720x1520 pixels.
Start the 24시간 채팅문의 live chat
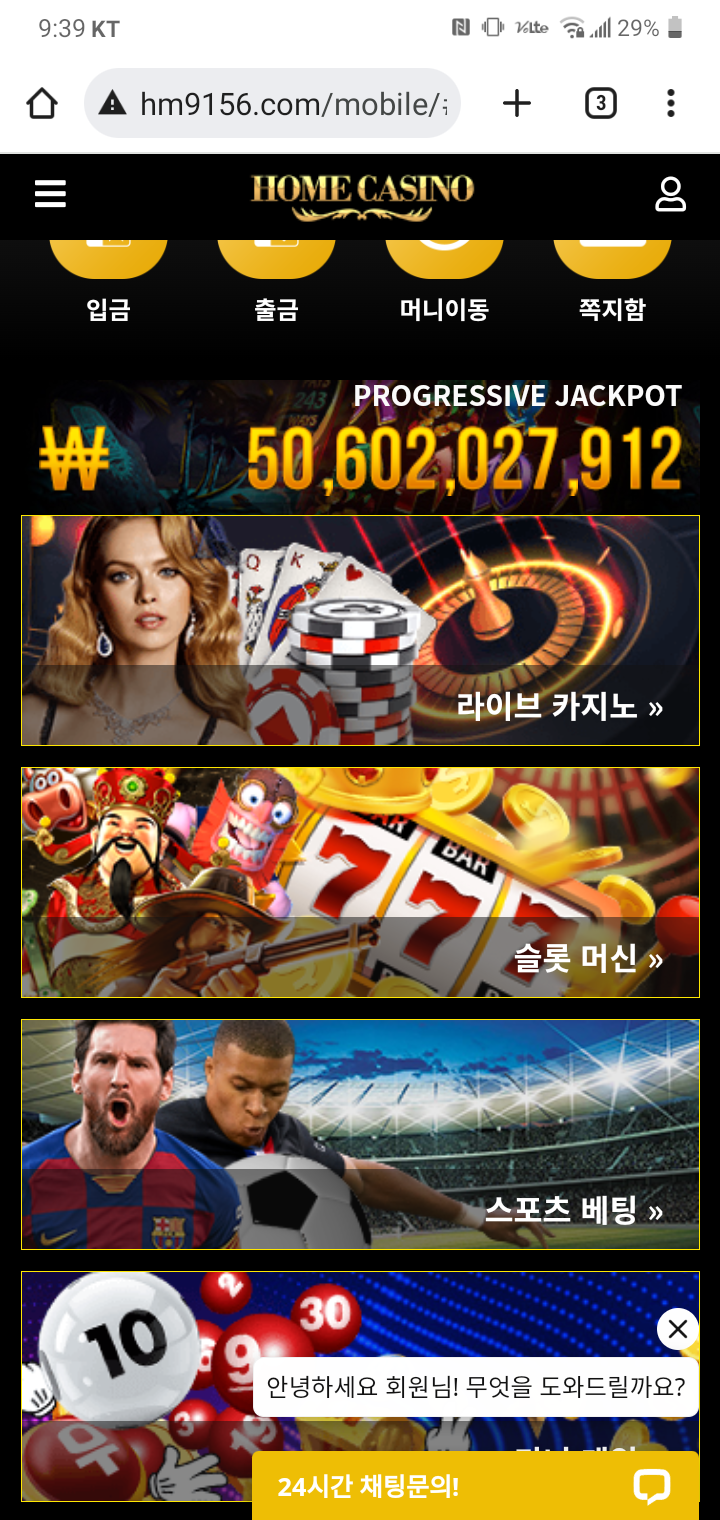(x=475, y=1486)
